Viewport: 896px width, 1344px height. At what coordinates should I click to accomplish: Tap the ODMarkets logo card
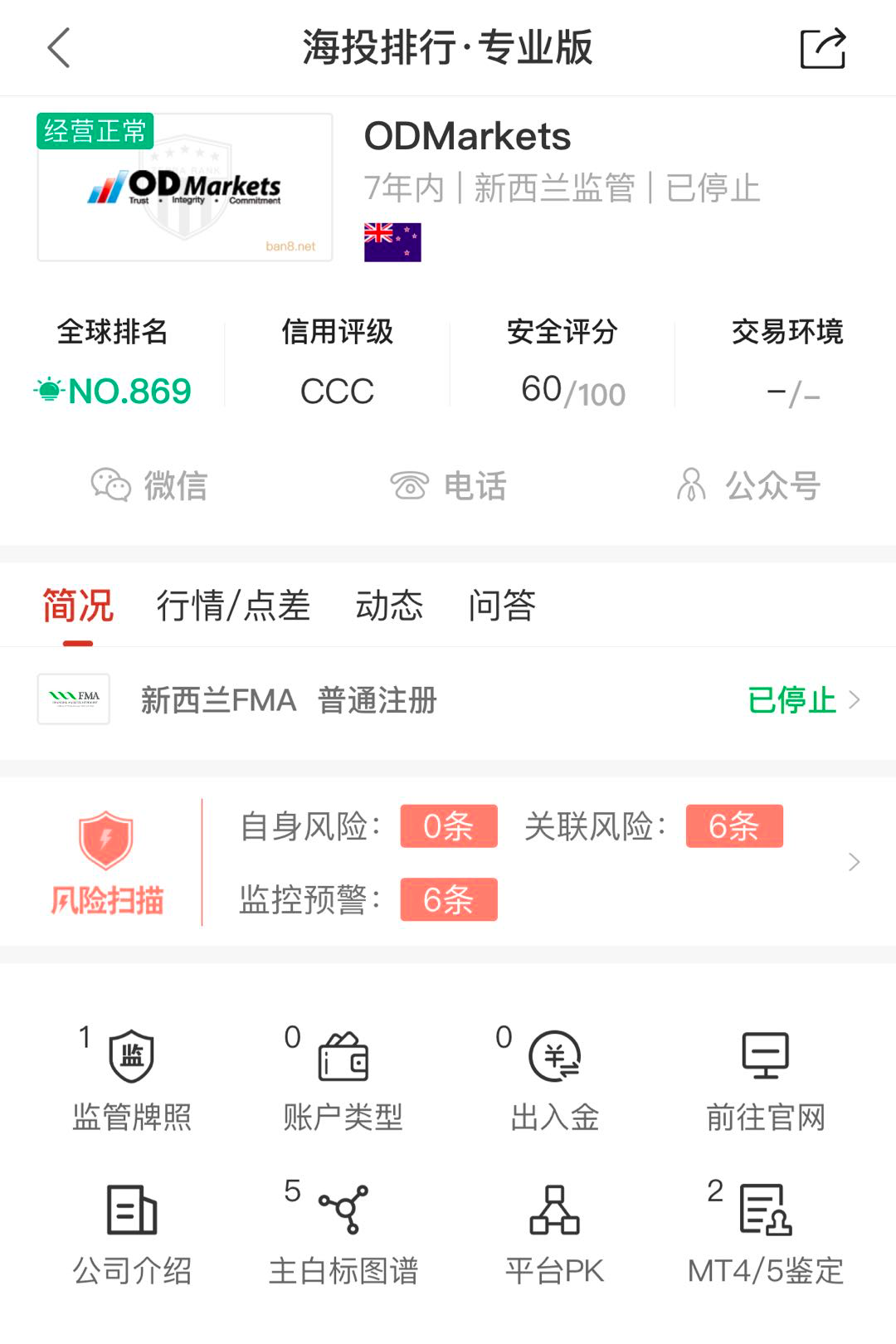coord(185,187)
